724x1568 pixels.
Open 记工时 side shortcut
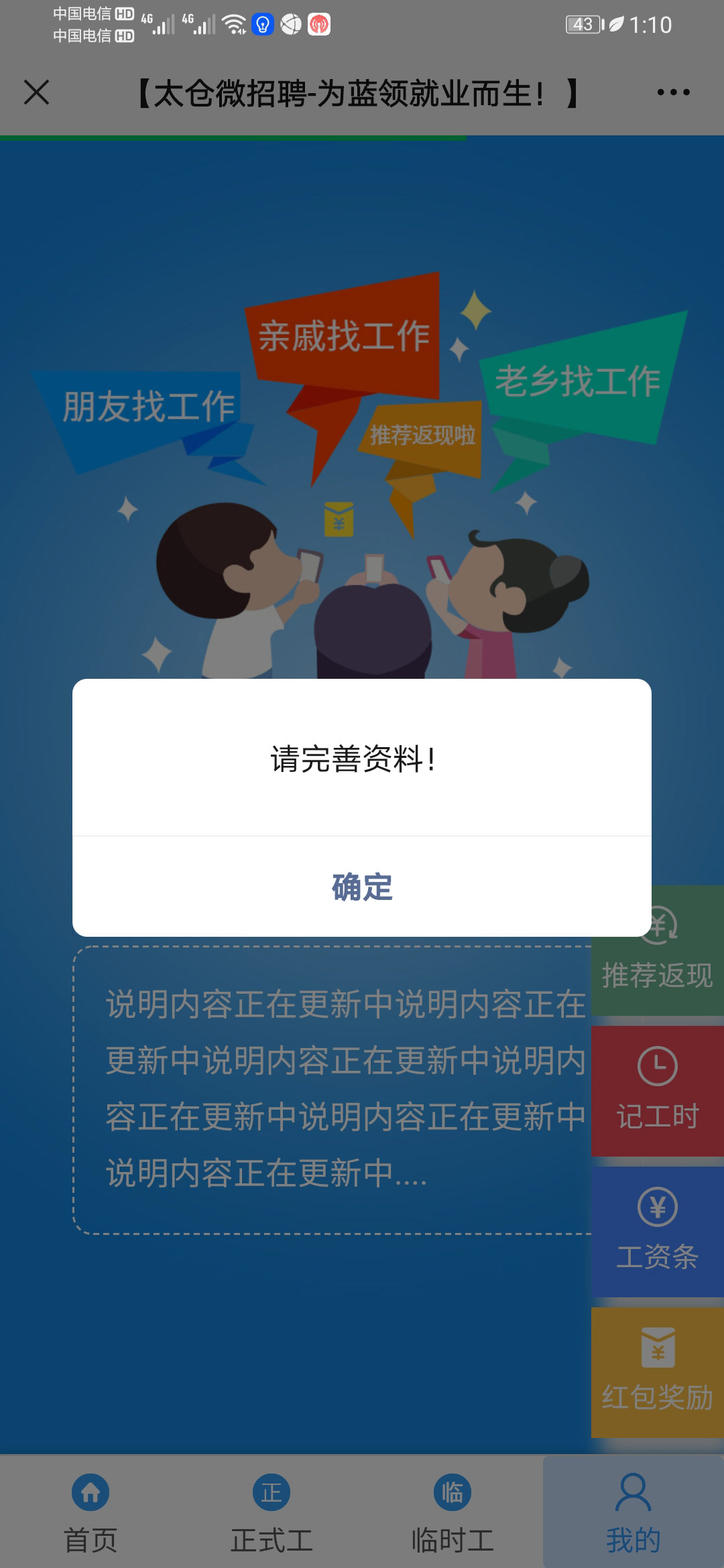click(x=658, y=1091)
